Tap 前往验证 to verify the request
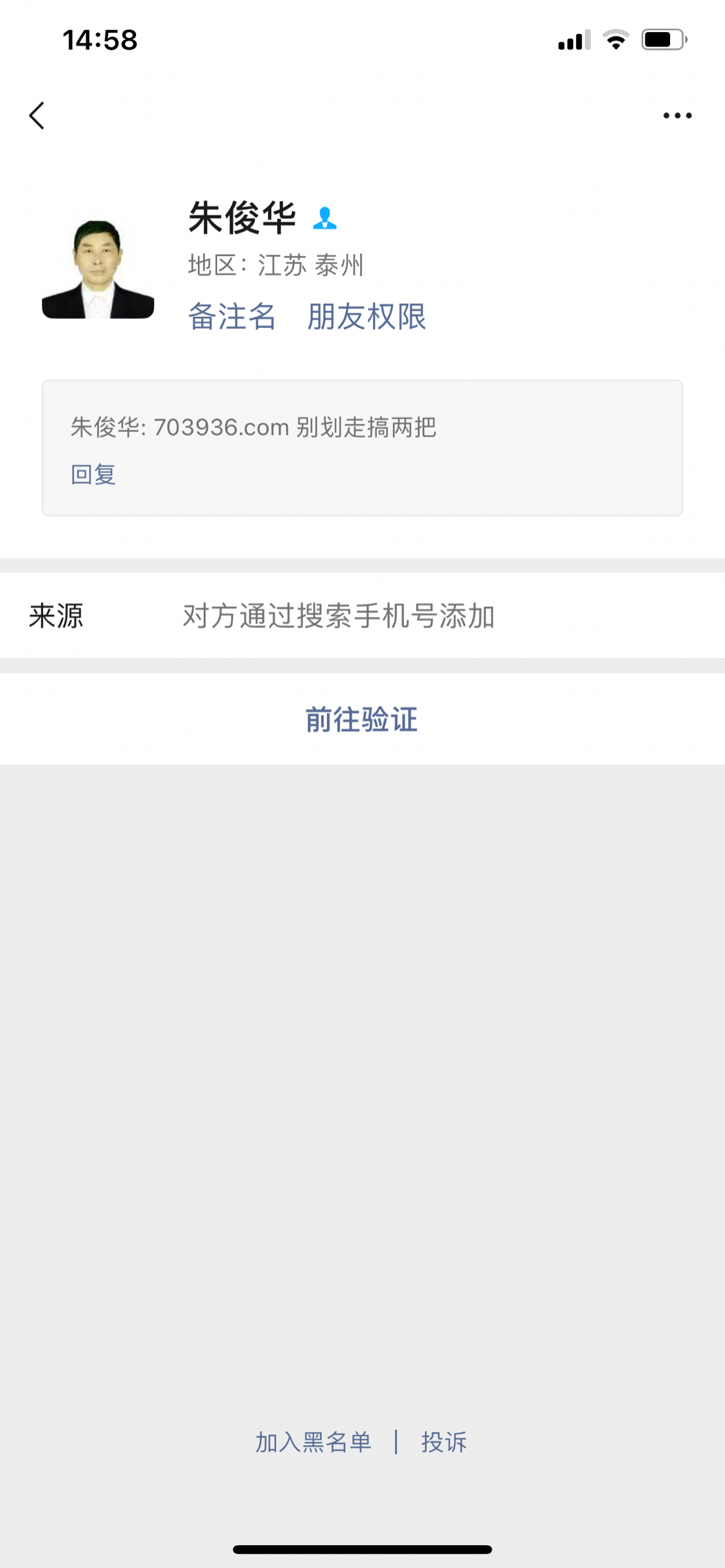This screenshot has width=725, height=1568. 362,719
